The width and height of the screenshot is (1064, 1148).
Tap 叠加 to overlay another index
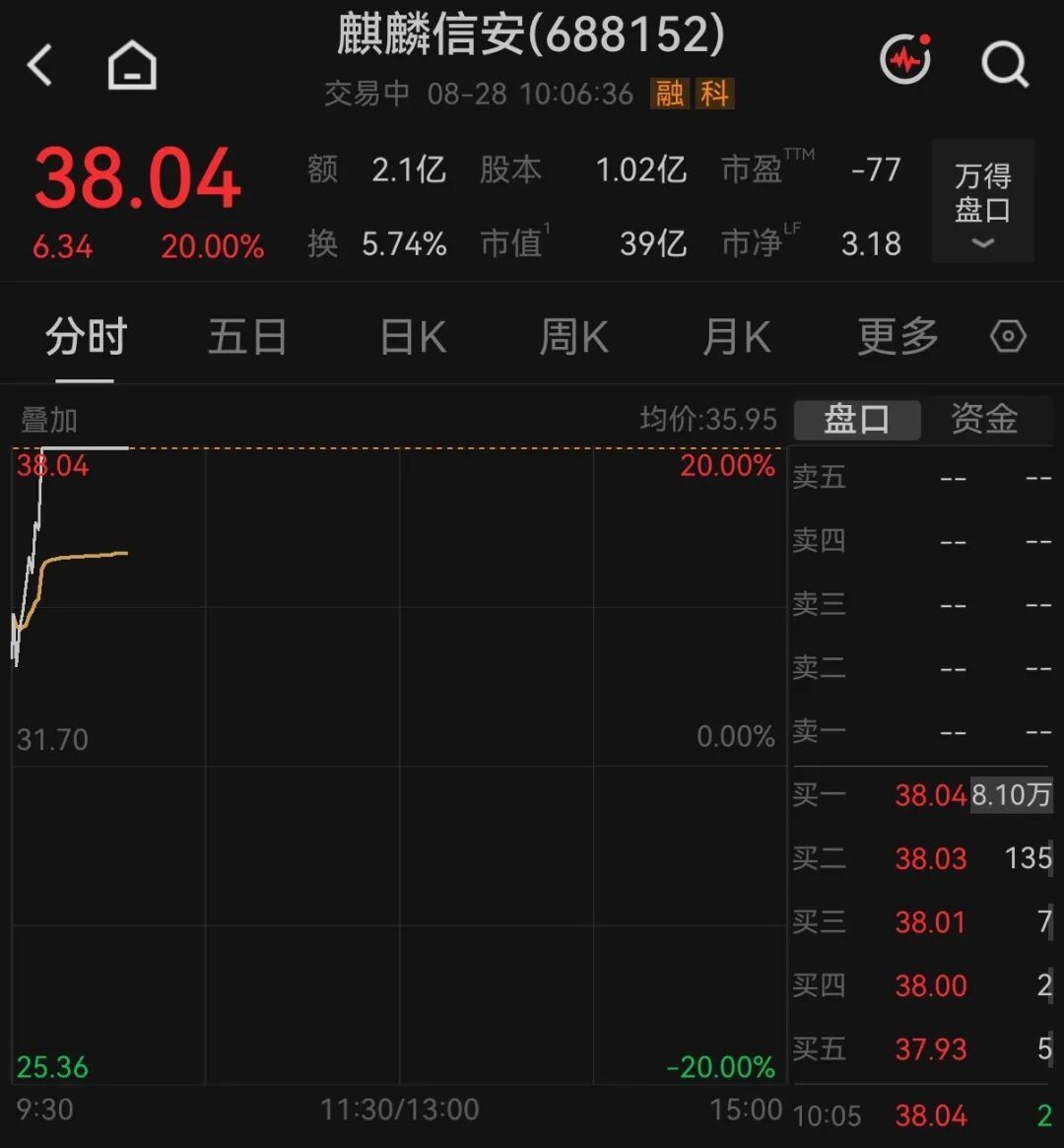tap(49, 420)
